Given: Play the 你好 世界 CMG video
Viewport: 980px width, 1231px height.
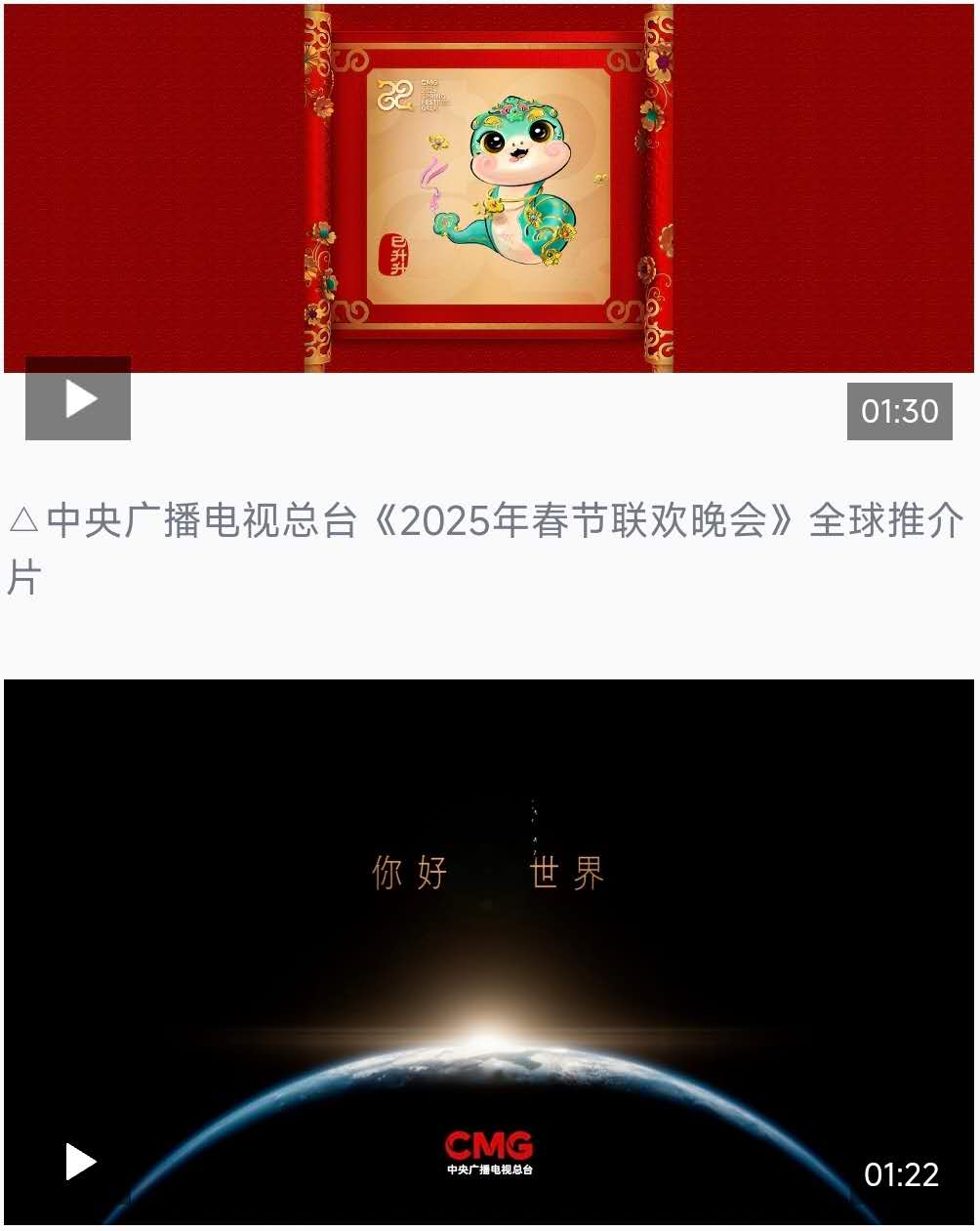Looking at the screenshot, I should tap(80, 1162).
